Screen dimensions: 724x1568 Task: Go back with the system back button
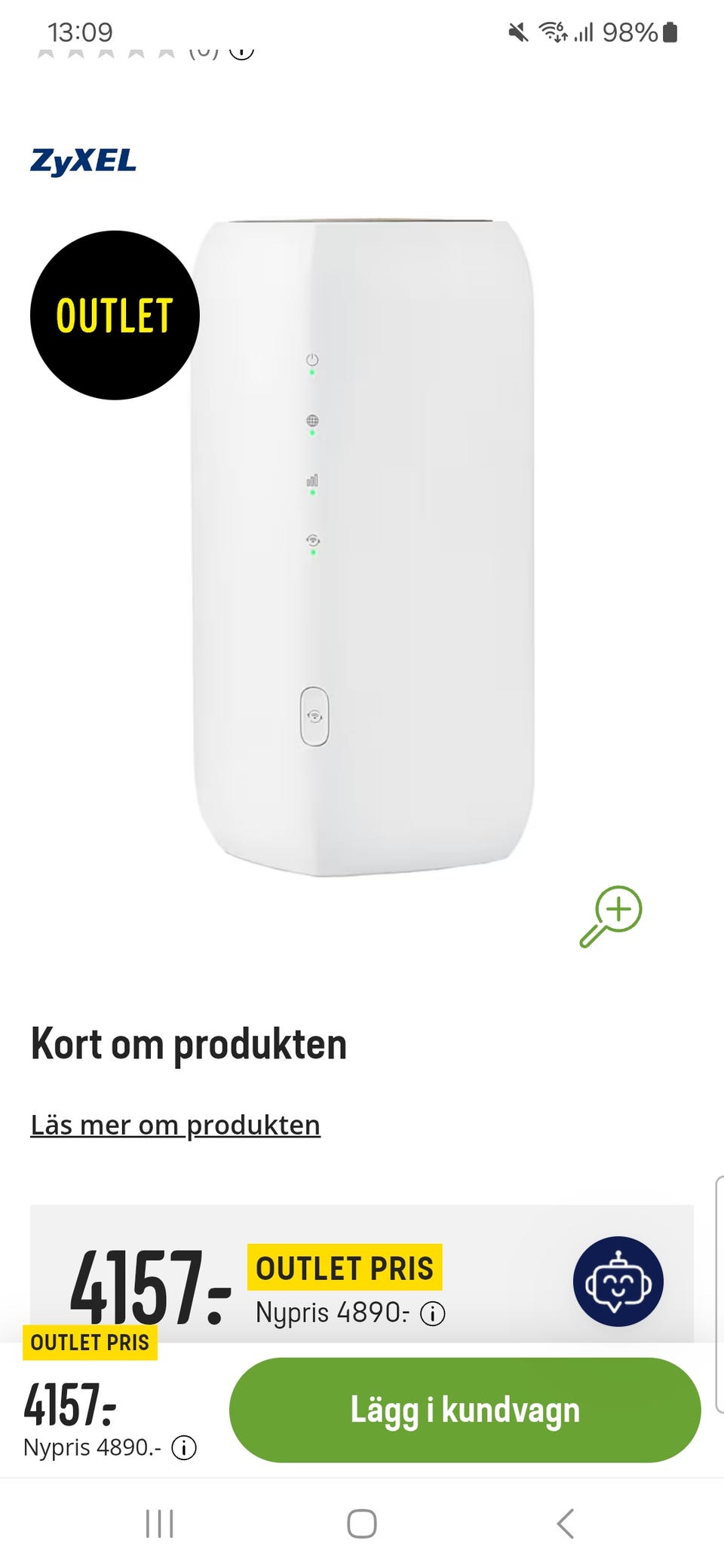point(566,1524)
